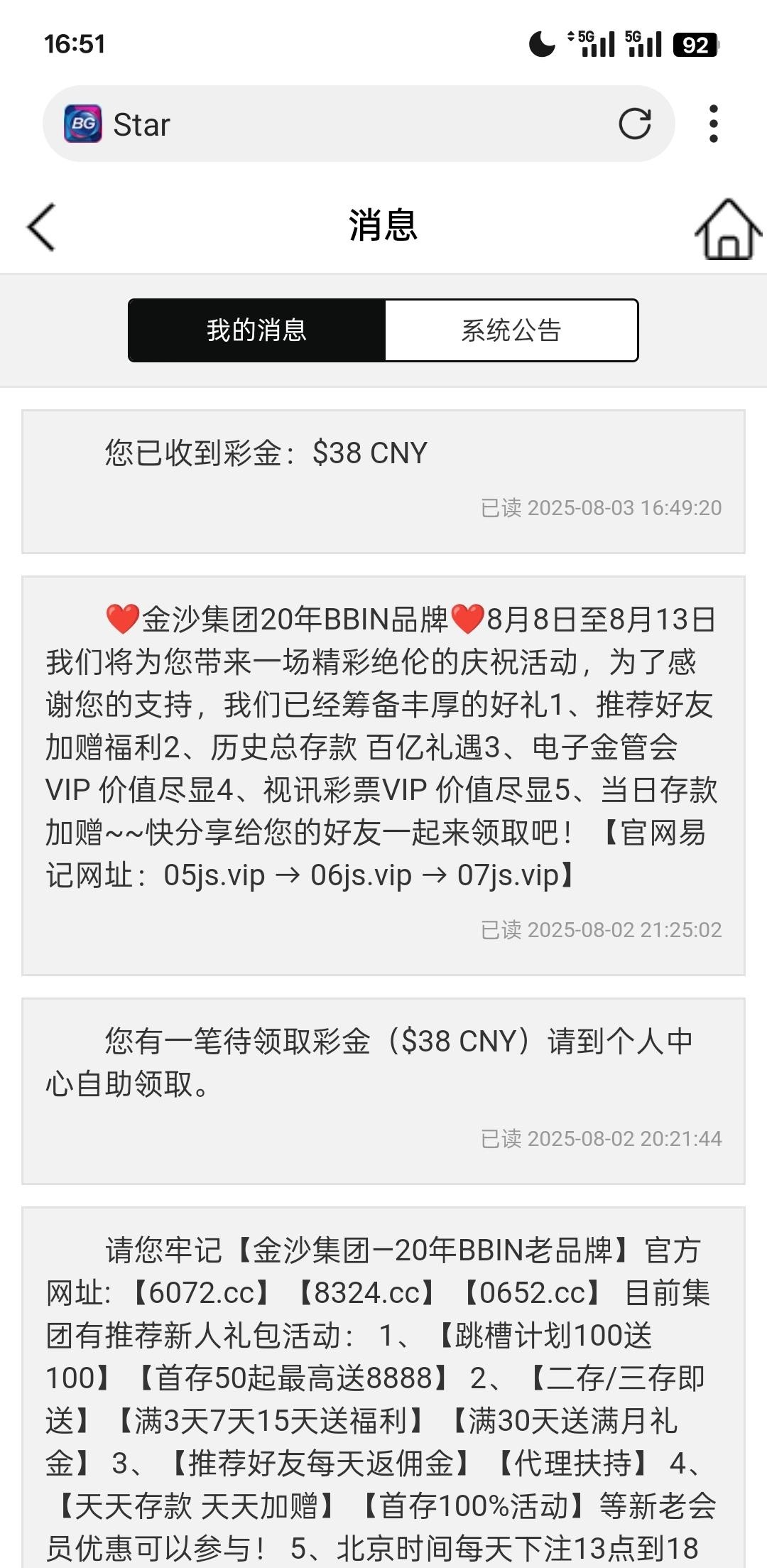Go back using the left arrow
The width and height of the screenshot is (767, 1568).
(x=41, y=227)
